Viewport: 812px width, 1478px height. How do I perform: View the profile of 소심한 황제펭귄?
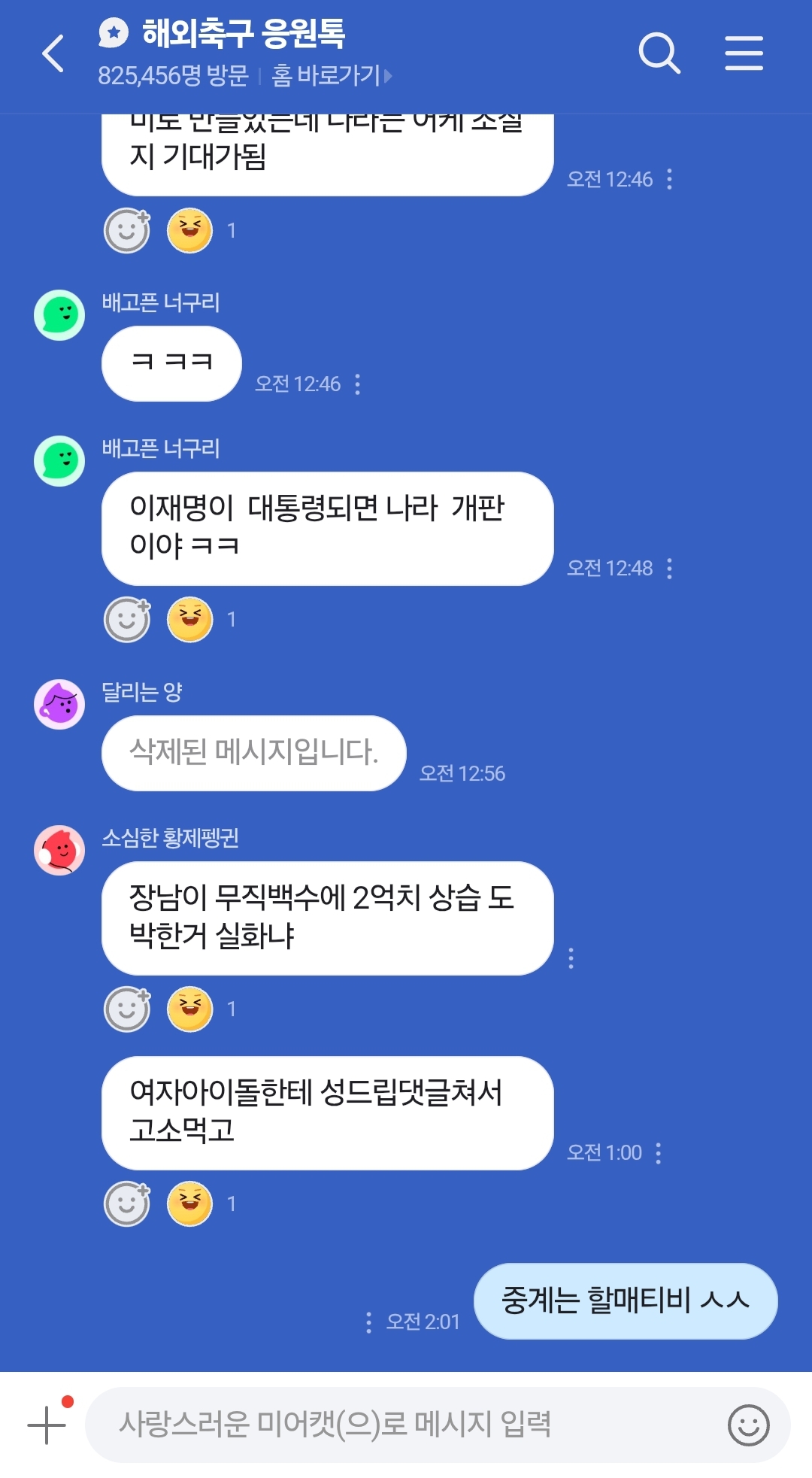(59, 851)
